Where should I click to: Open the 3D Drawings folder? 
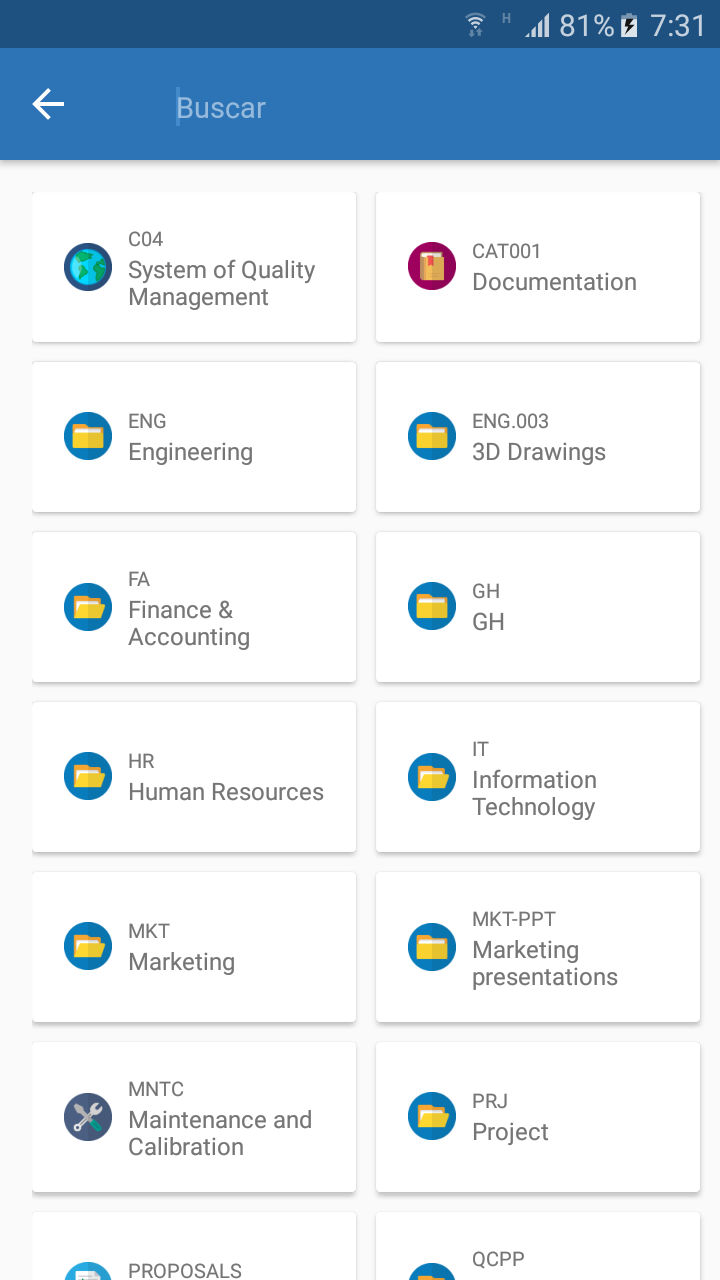[x=538, y=437]
